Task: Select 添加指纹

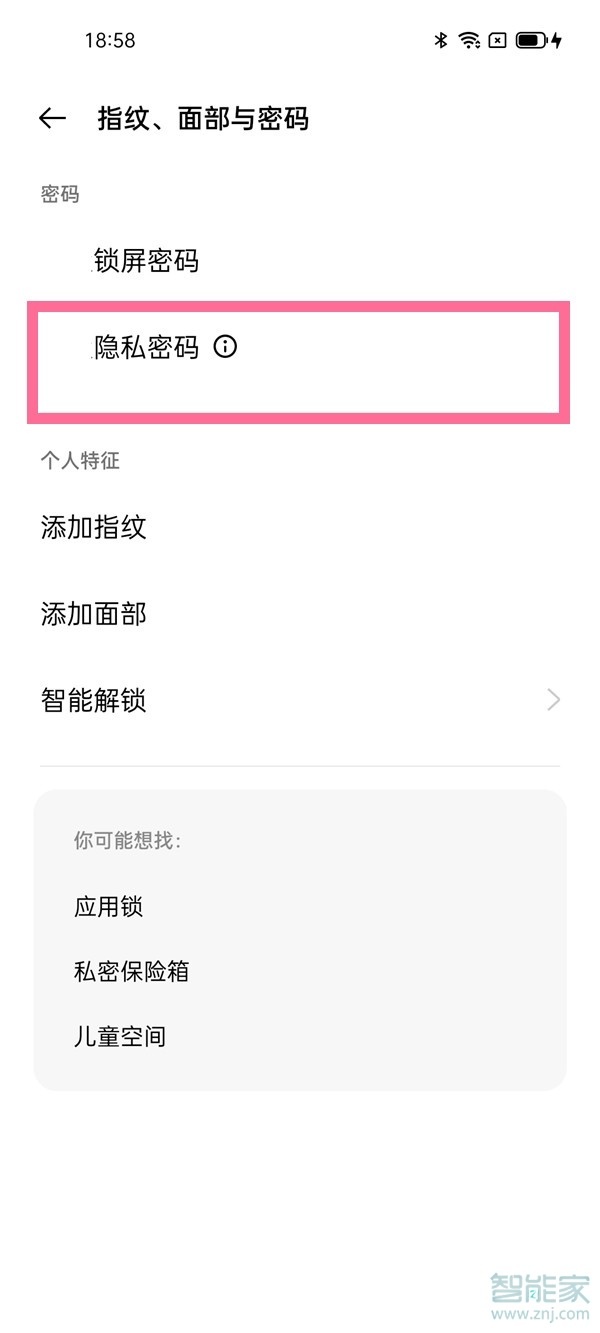Action: click(94, 527)
